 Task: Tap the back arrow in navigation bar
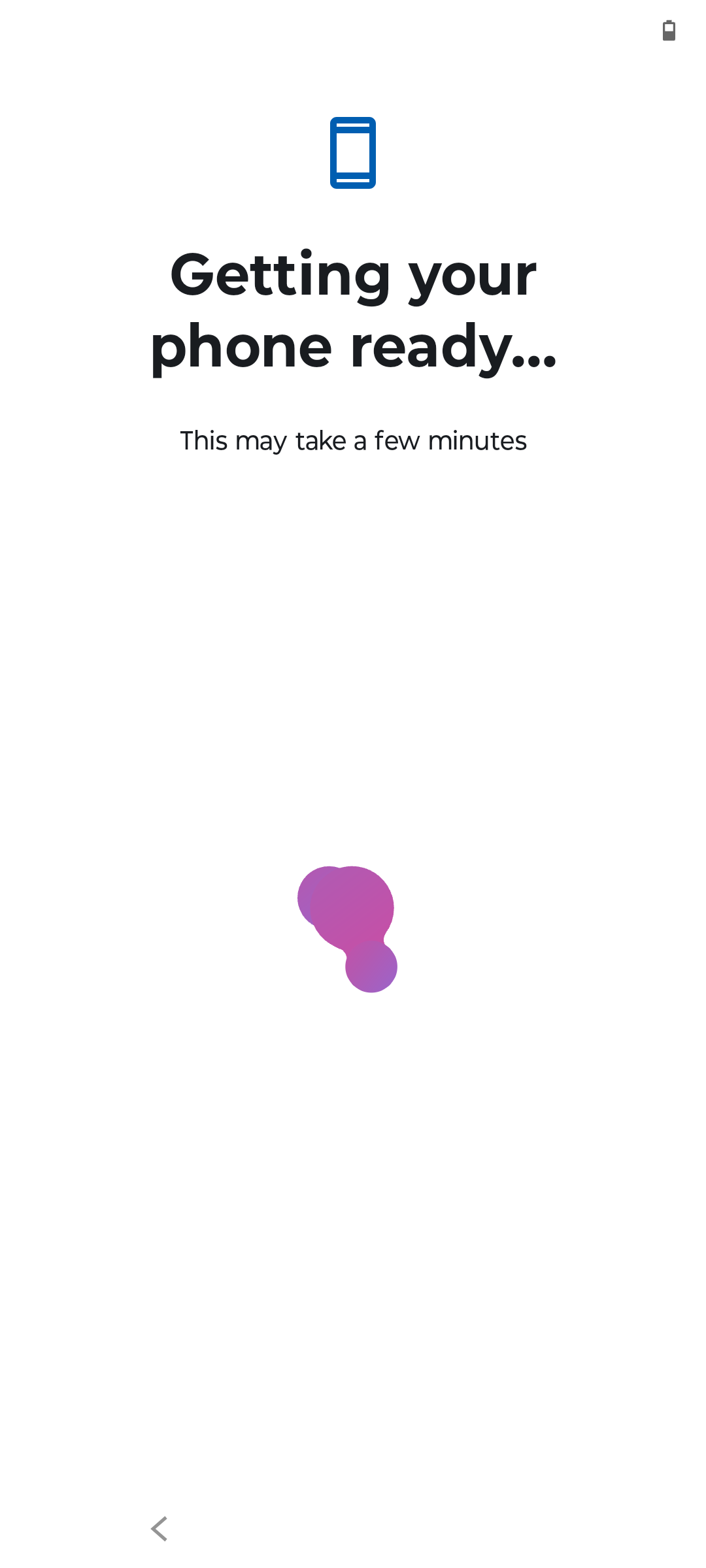(x=159, y=1529)
